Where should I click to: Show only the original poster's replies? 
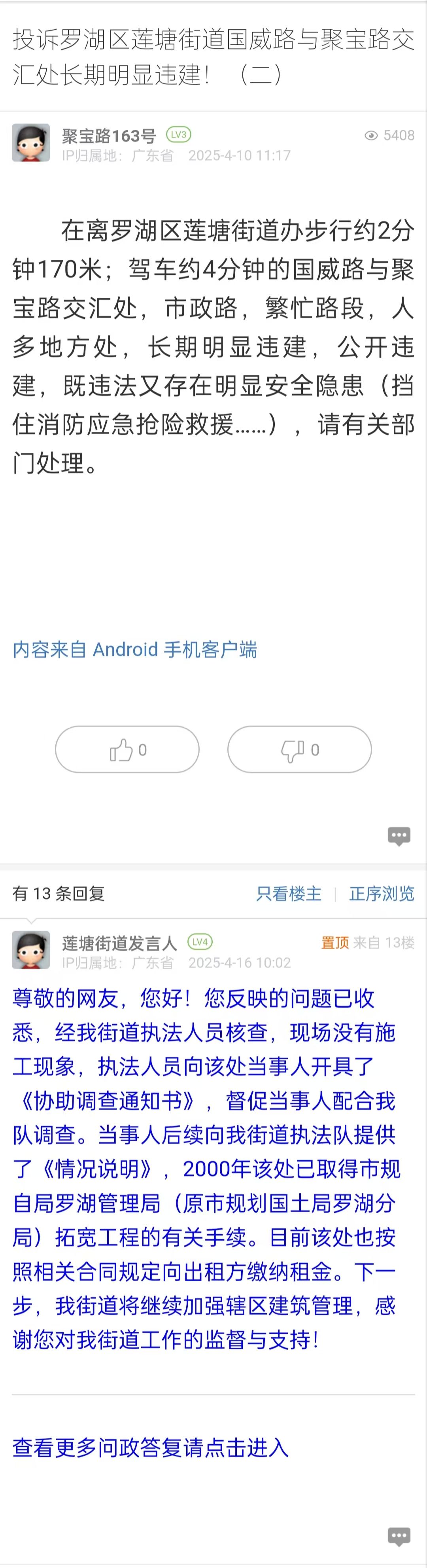288,894
